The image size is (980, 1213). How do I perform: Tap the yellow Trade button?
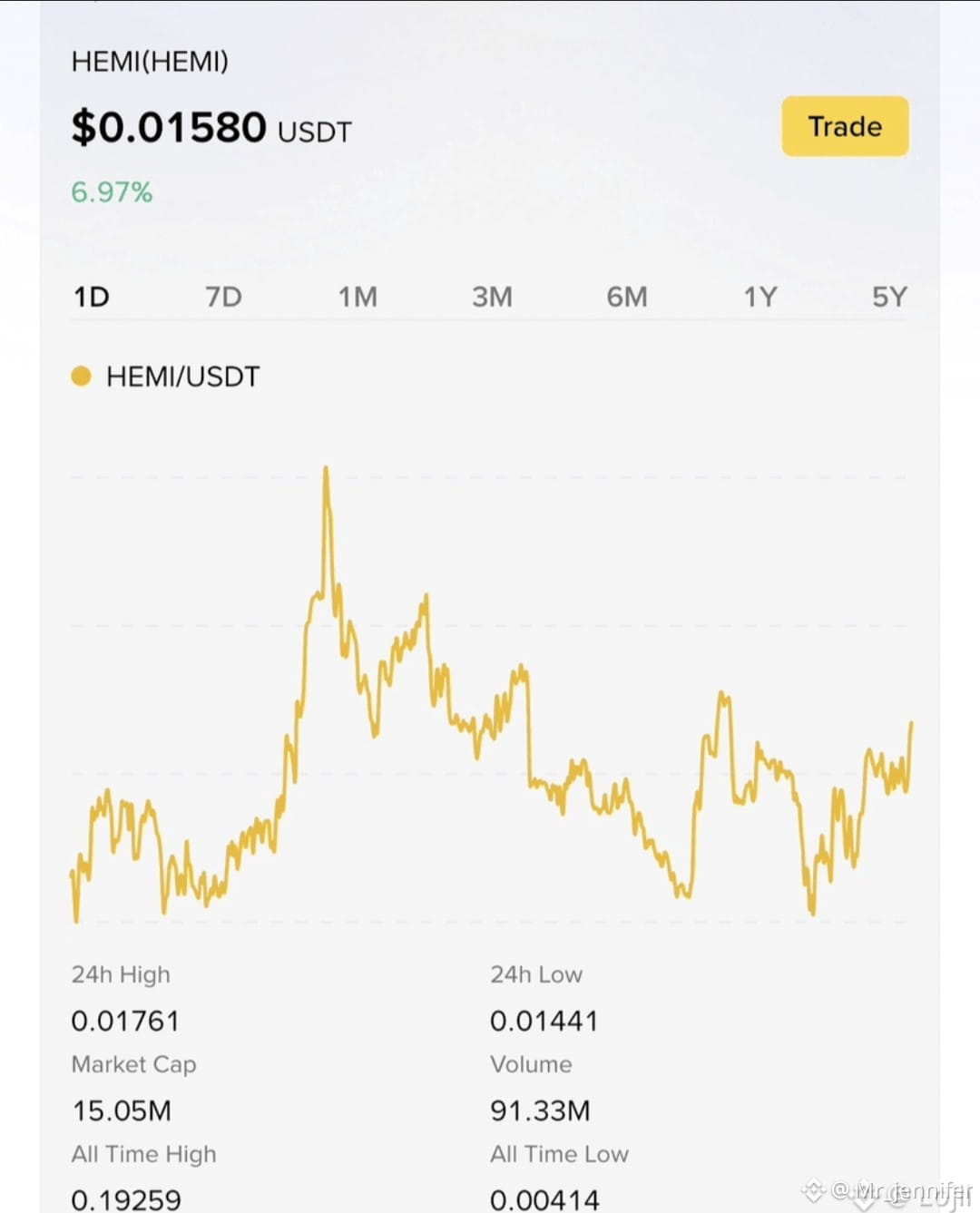tap(845, 126)
